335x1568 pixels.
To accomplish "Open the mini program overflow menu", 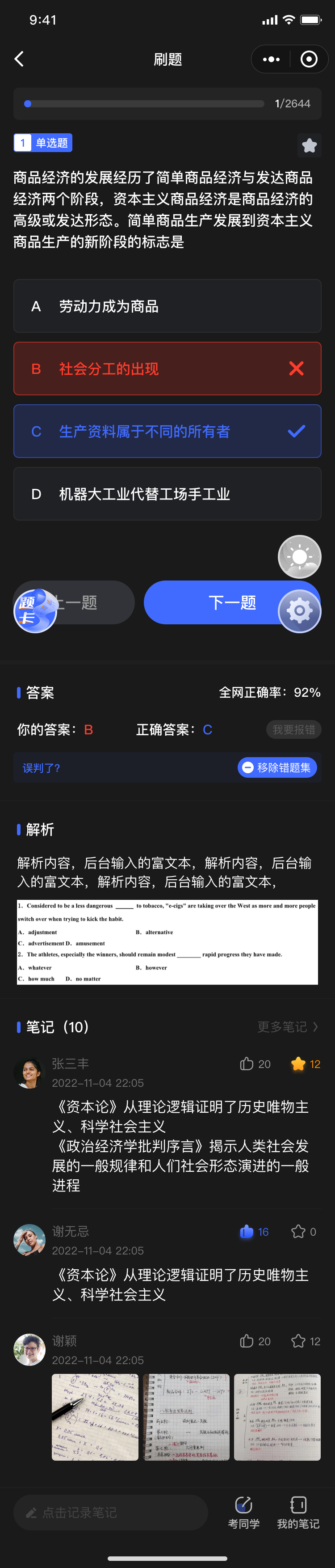I will point(271,59).
